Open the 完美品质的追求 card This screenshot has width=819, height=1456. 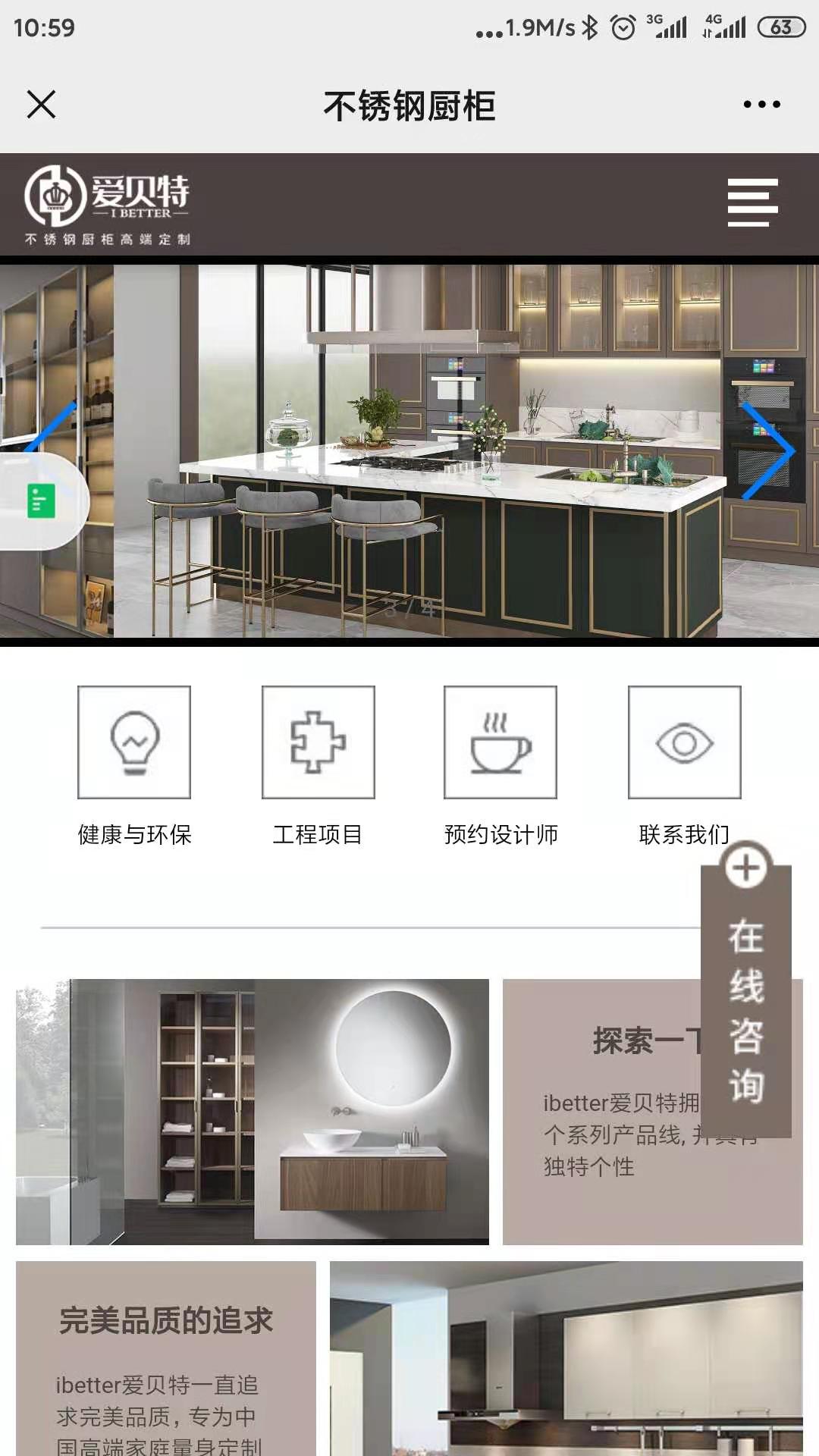point(165,1357)
